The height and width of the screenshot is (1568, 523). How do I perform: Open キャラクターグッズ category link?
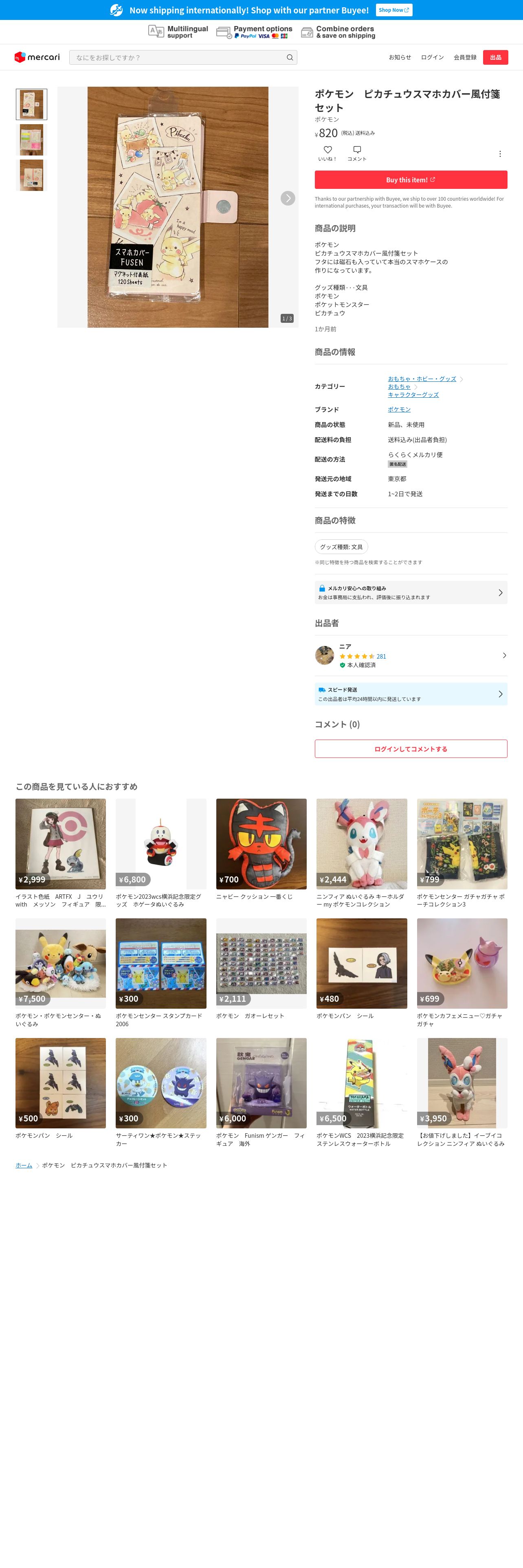click(413, 394)
